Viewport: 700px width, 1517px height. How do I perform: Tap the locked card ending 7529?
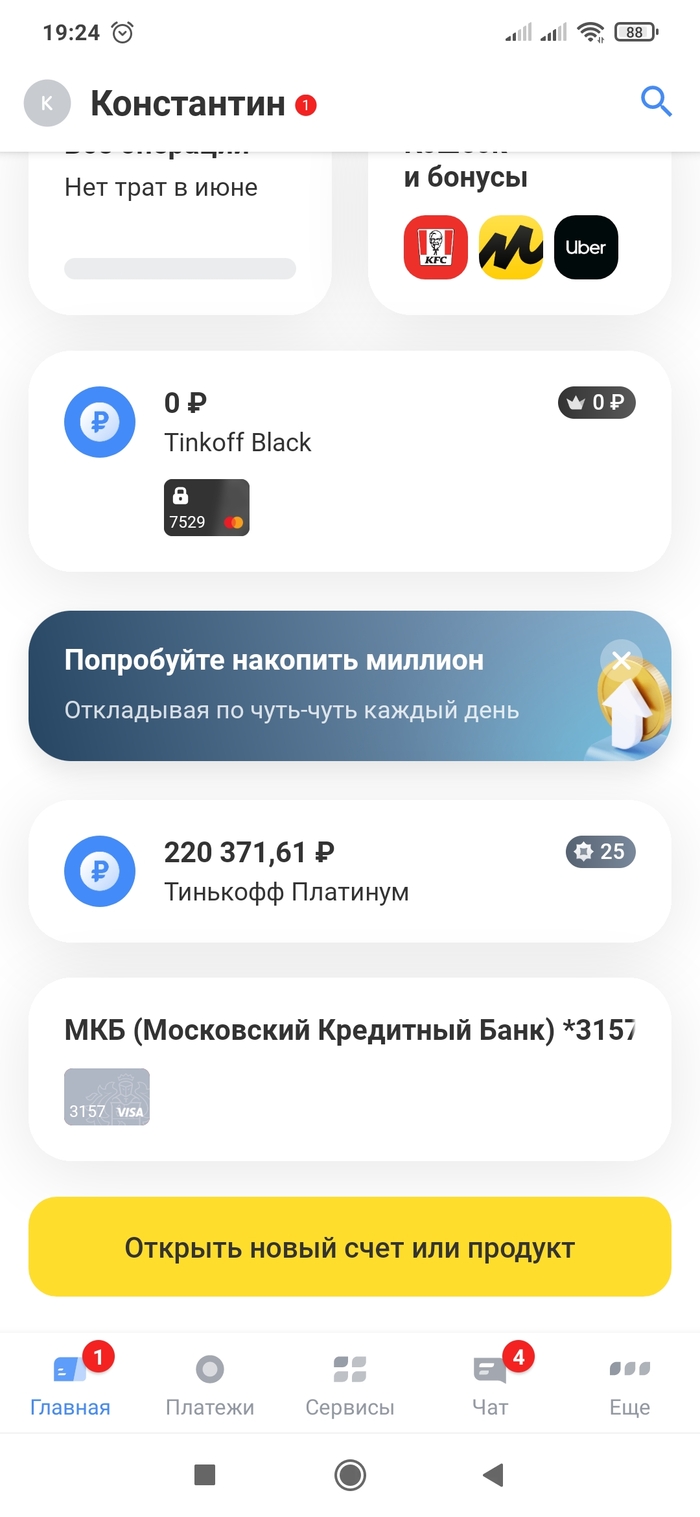[x=206, y=508]
